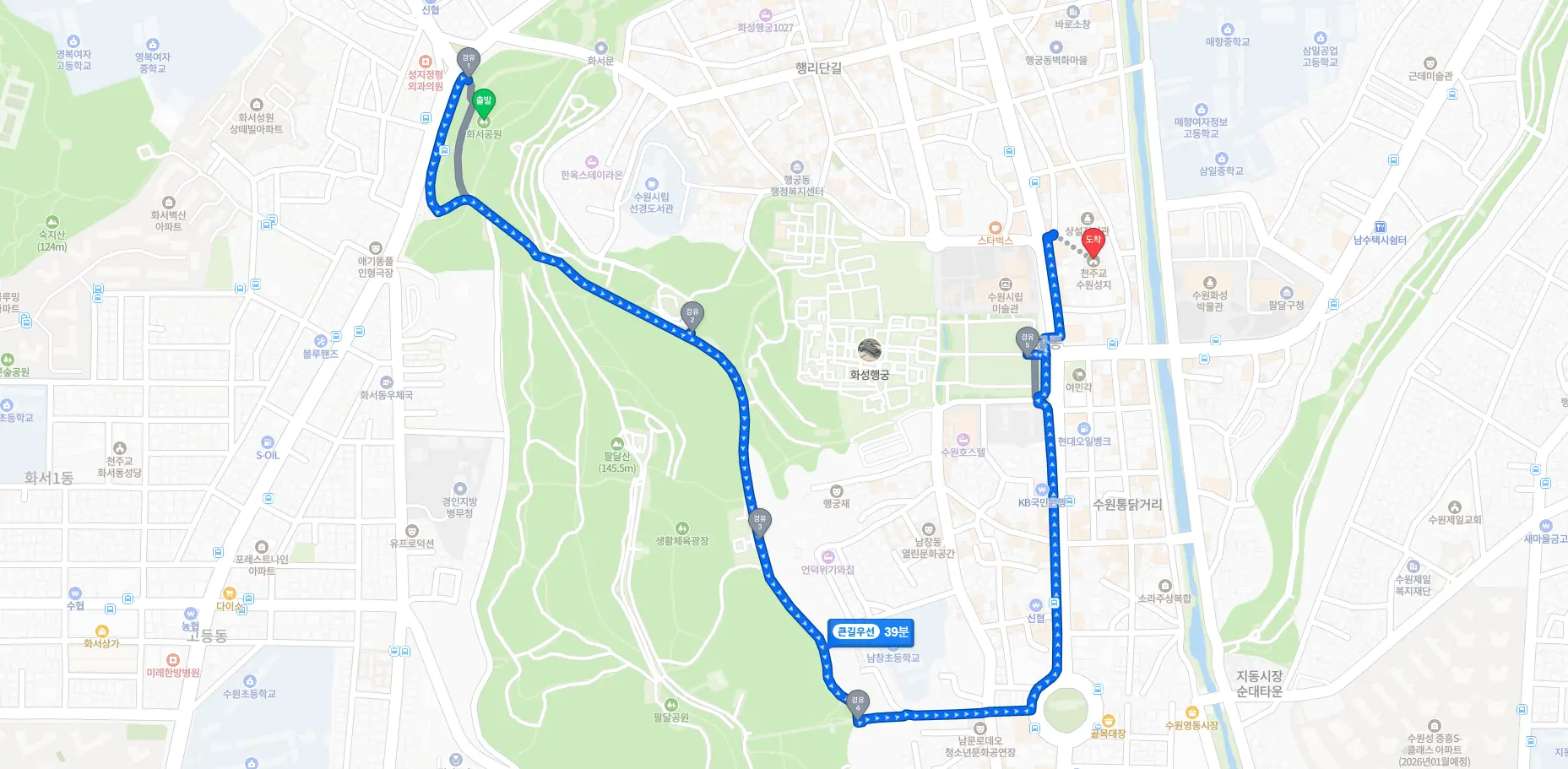Open 남창초등학교 place marker

(893, 647)
